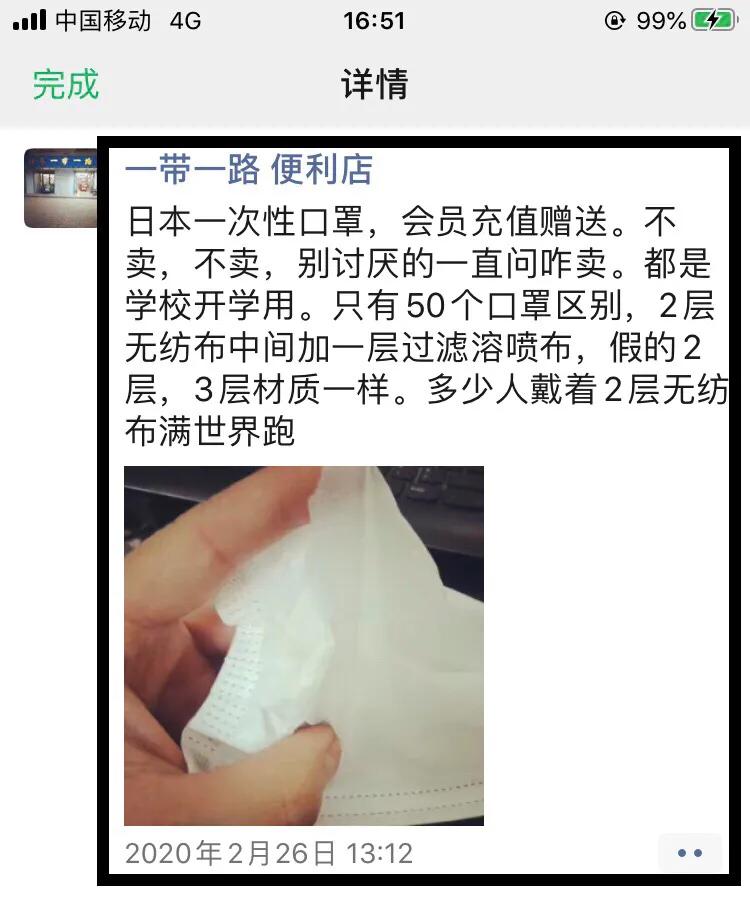Select the 详情 title bar
The height and width of the screenshot is (897, 750).
[374, 85]
